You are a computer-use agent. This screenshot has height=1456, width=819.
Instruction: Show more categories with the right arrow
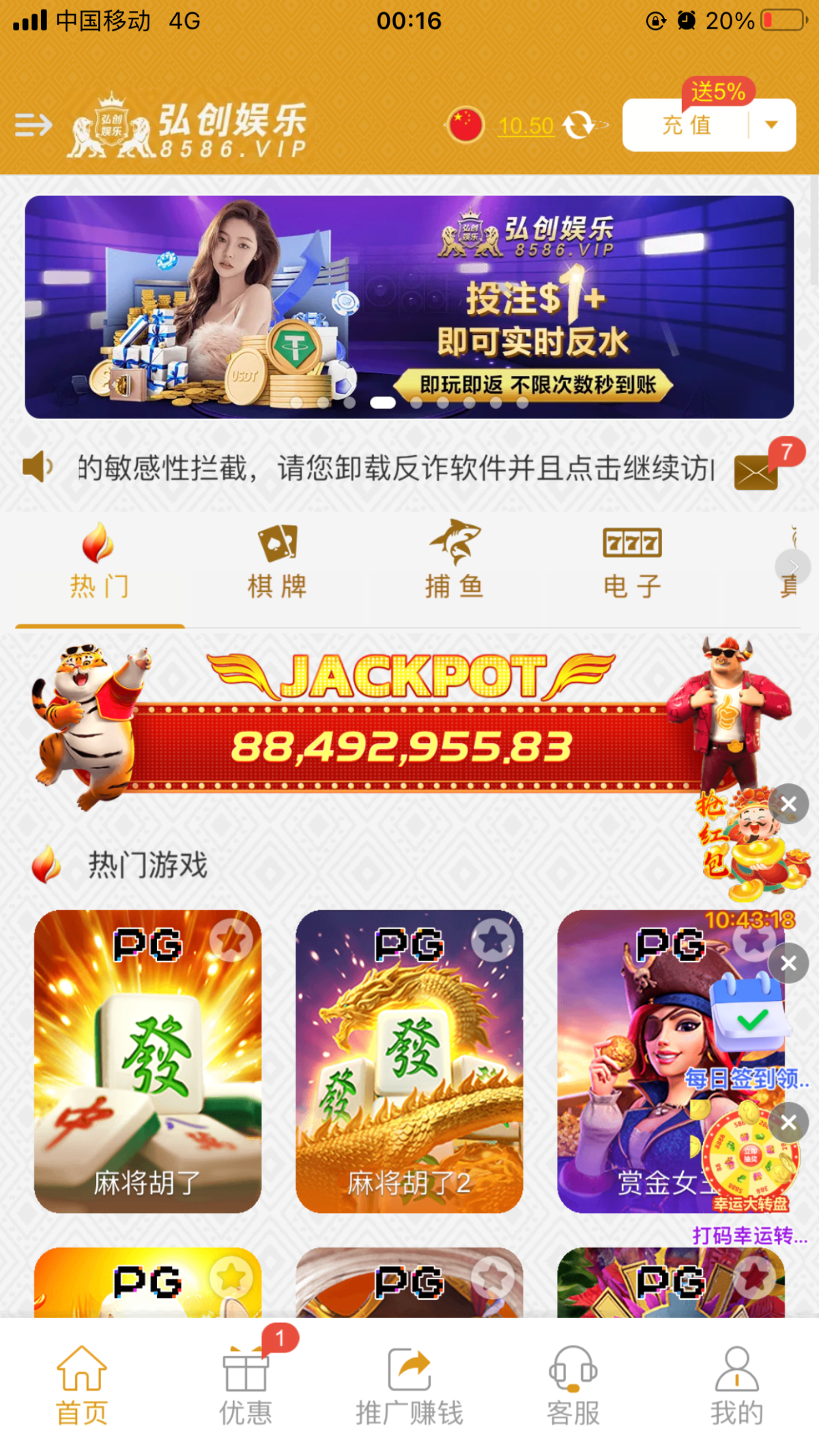coord(792,566)
